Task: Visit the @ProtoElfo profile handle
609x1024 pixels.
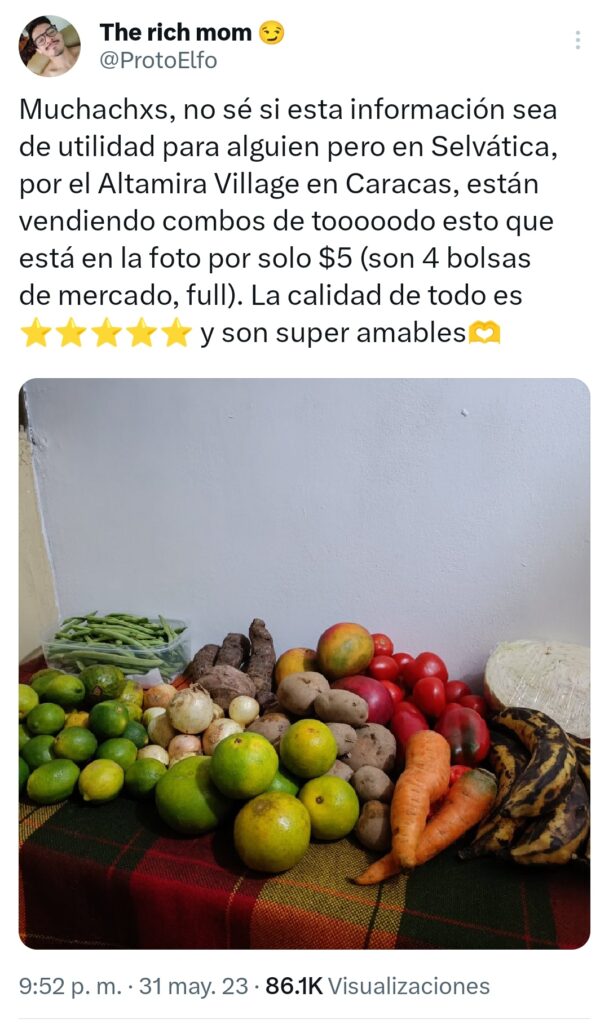Action: tap(158, 61)
